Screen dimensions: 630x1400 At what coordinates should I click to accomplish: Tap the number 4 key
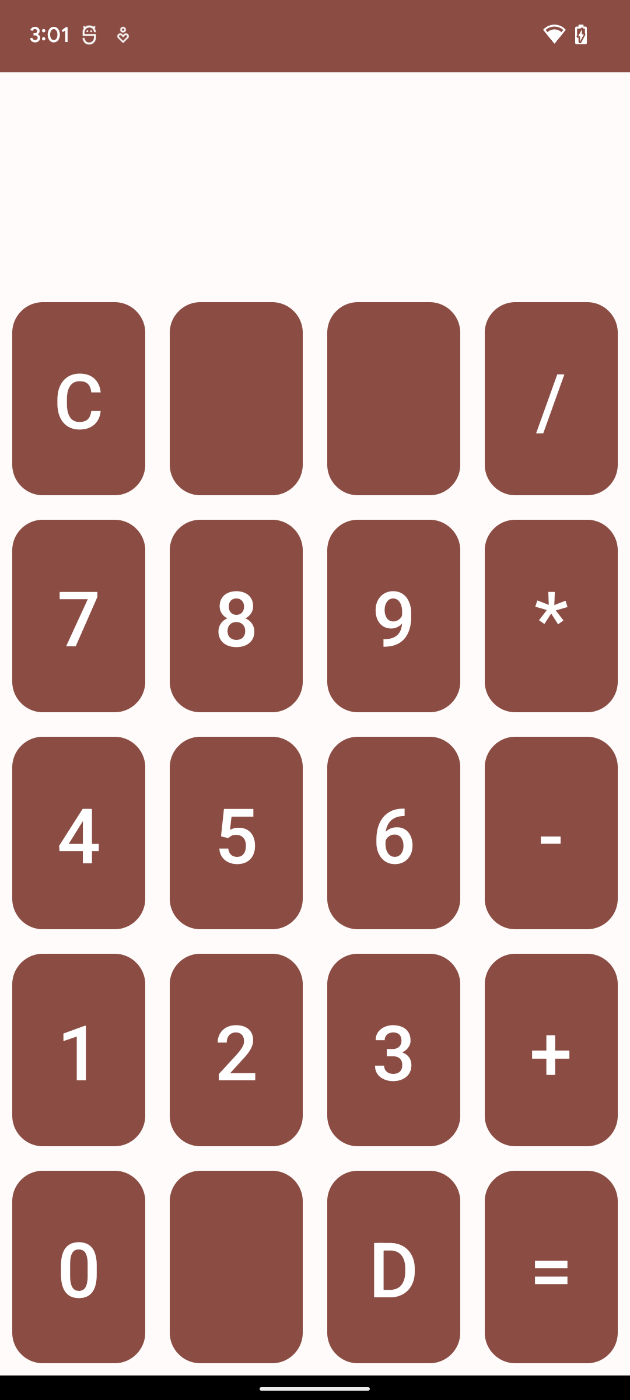click(x=78, y=833)
